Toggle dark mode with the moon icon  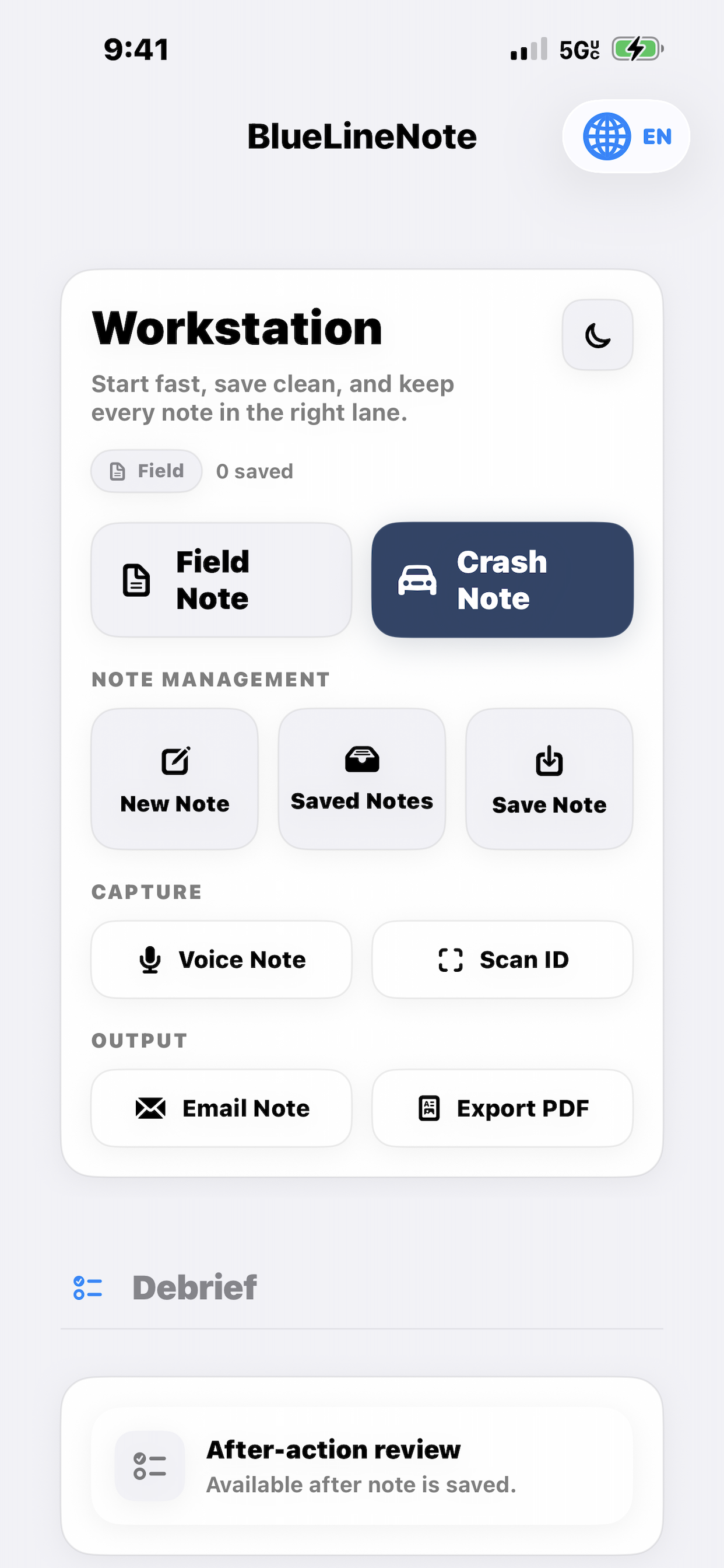click(597, 335)
